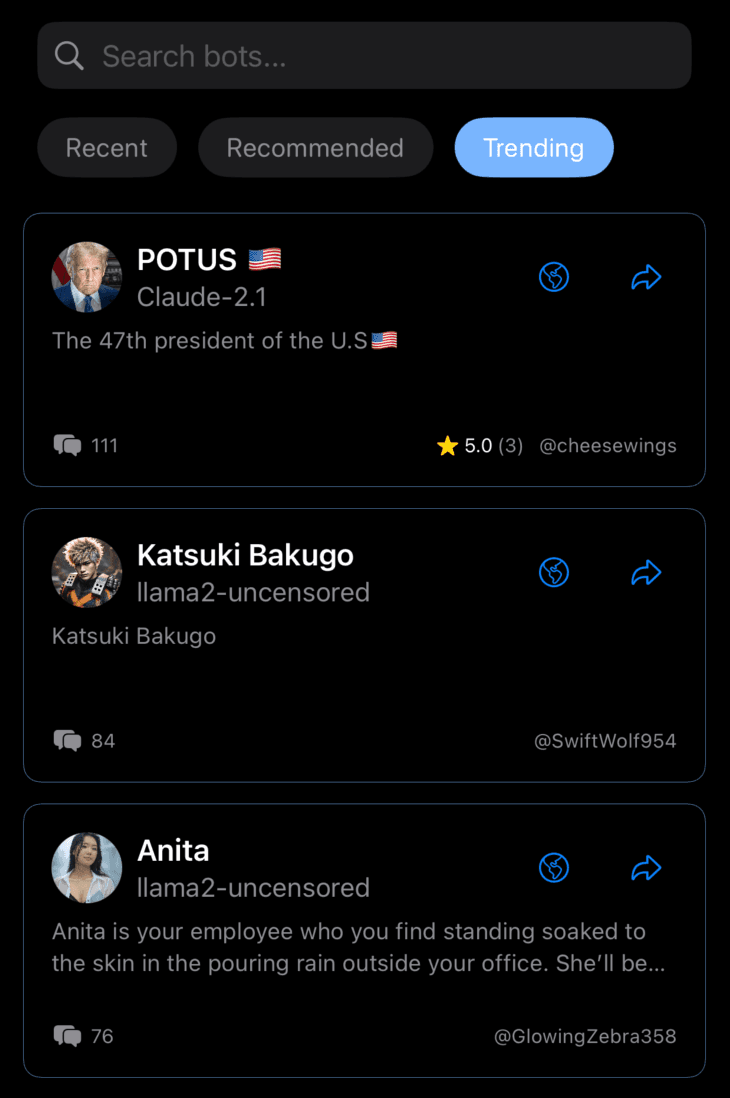Click Anita's comment count icon

[67, 1036]
